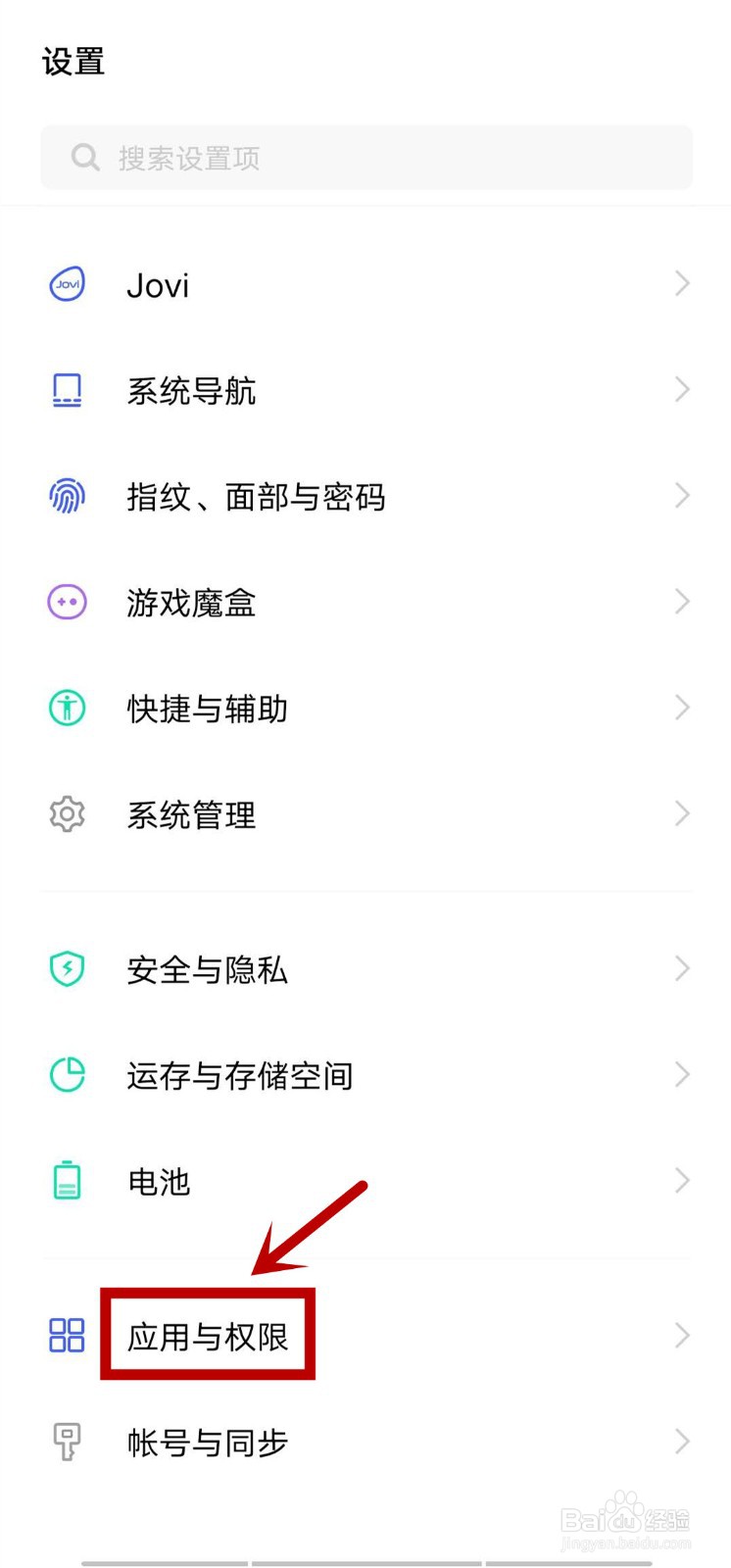Go to 游戏魔盒
The height and width of the screenshot is (1568, 731).
tap(365, 603)
